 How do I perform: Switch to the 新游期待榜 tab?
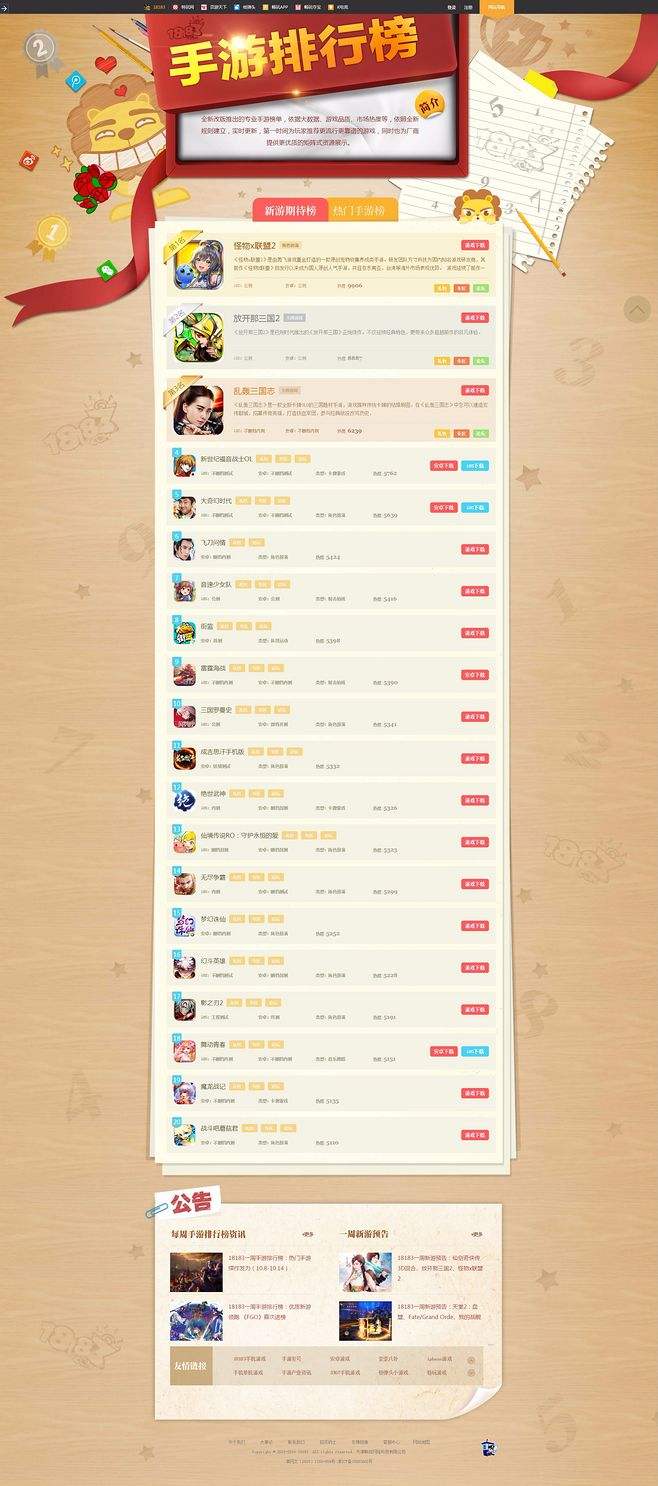[291, 211]
